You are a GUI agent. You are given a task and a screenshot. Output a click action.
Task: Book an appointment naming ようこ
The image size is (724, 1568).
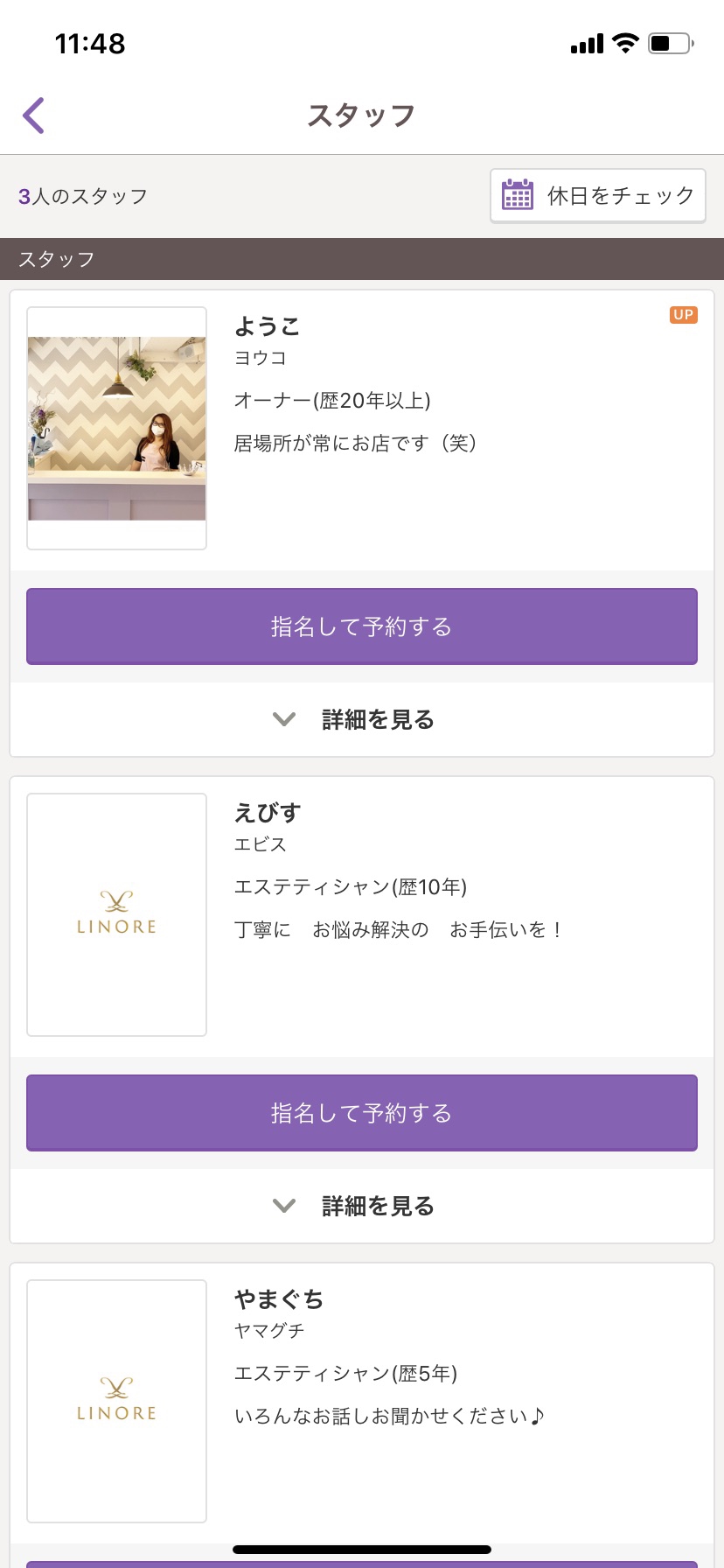click(362, 626)
